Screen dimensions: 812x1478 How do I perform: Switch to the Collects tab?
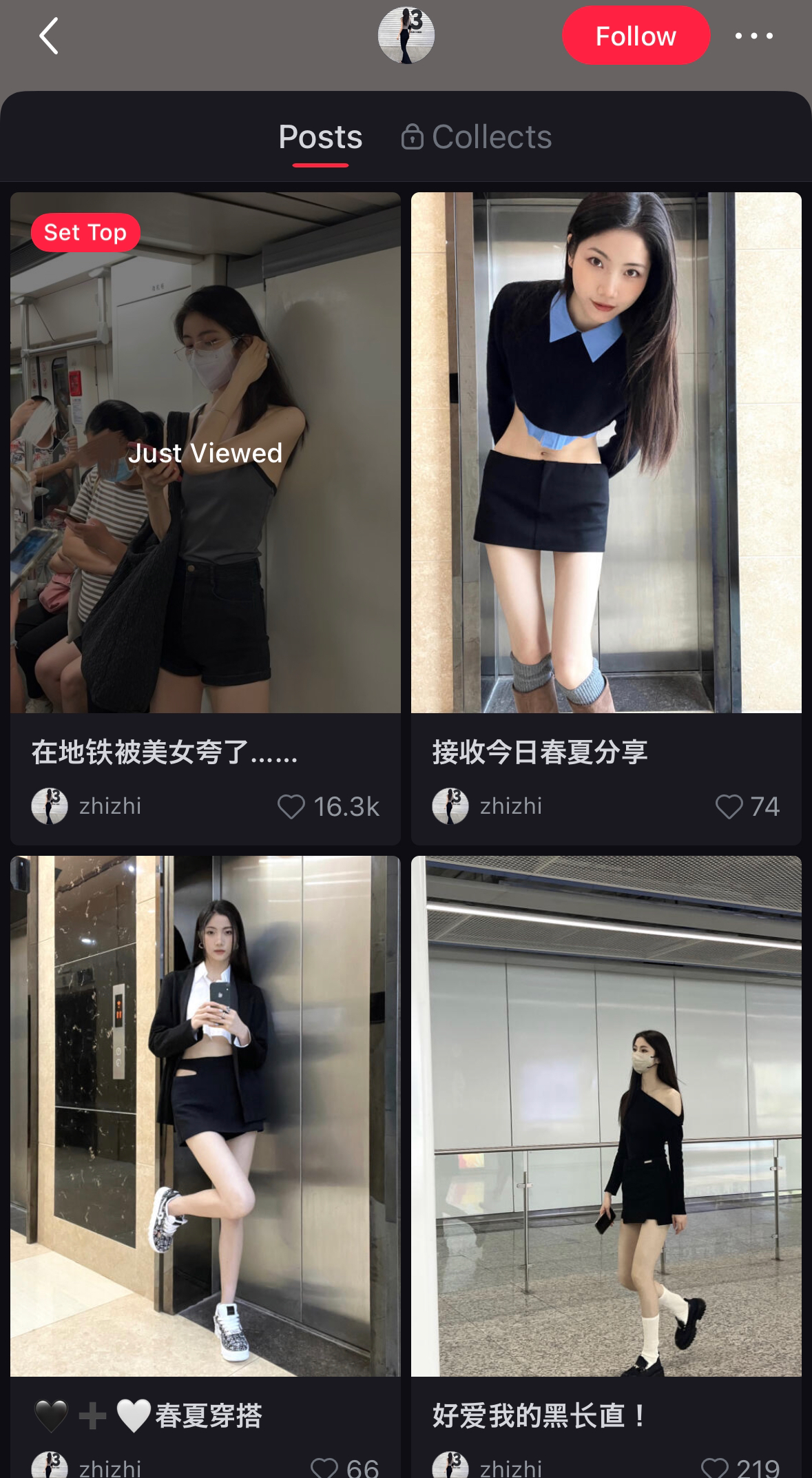point(477,137)
